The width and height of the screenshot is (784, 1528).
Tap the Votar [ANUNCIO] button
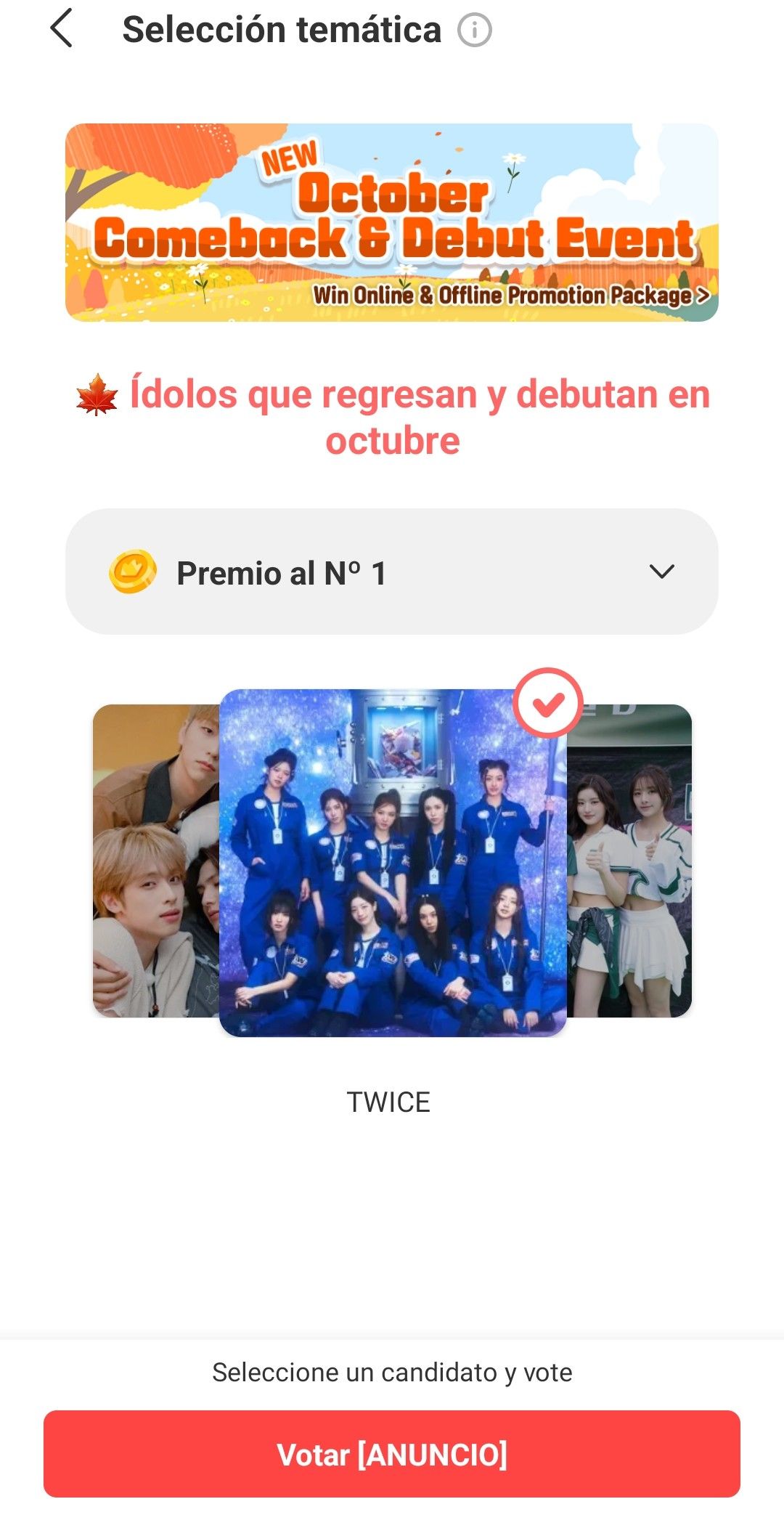[x=392, y=1454]
